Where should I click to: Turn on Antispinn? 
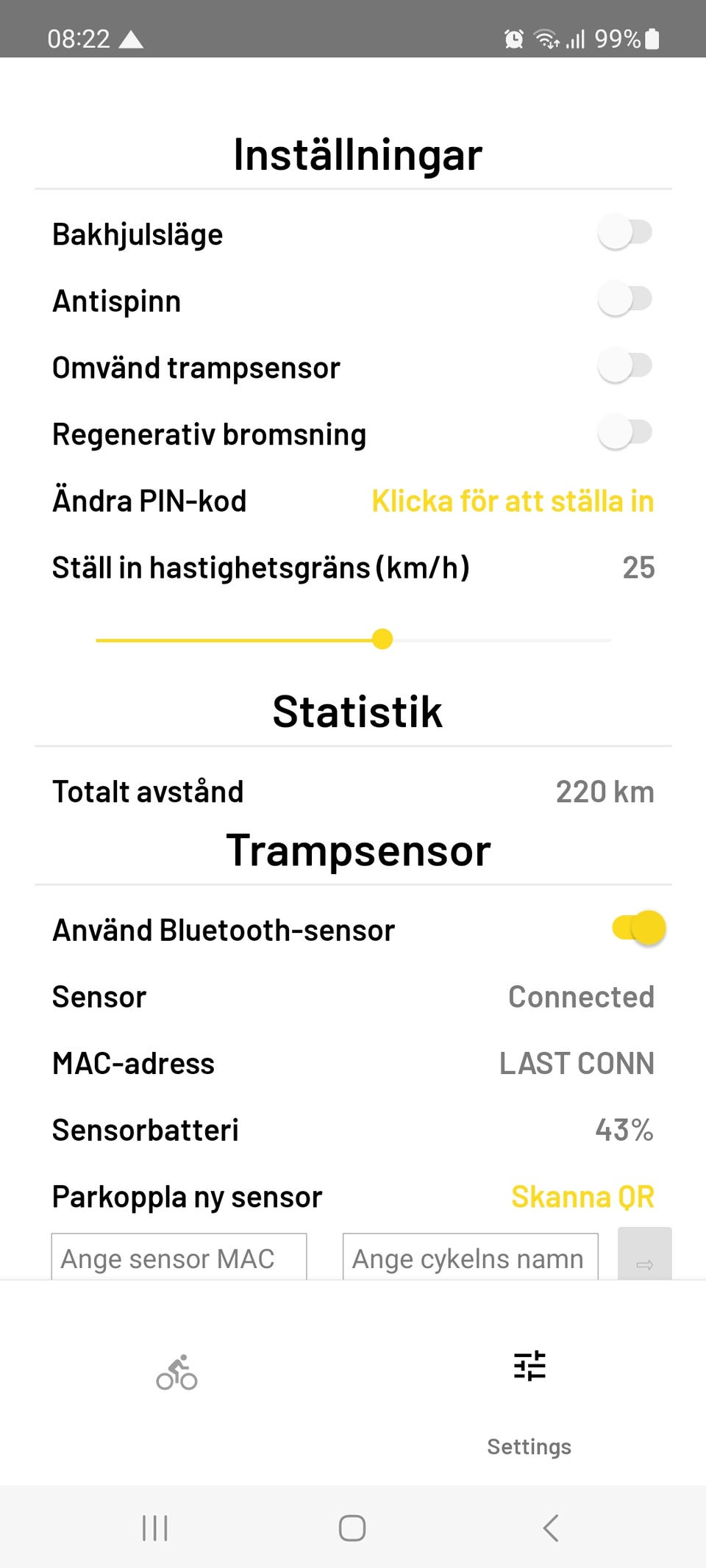(625, 300)
